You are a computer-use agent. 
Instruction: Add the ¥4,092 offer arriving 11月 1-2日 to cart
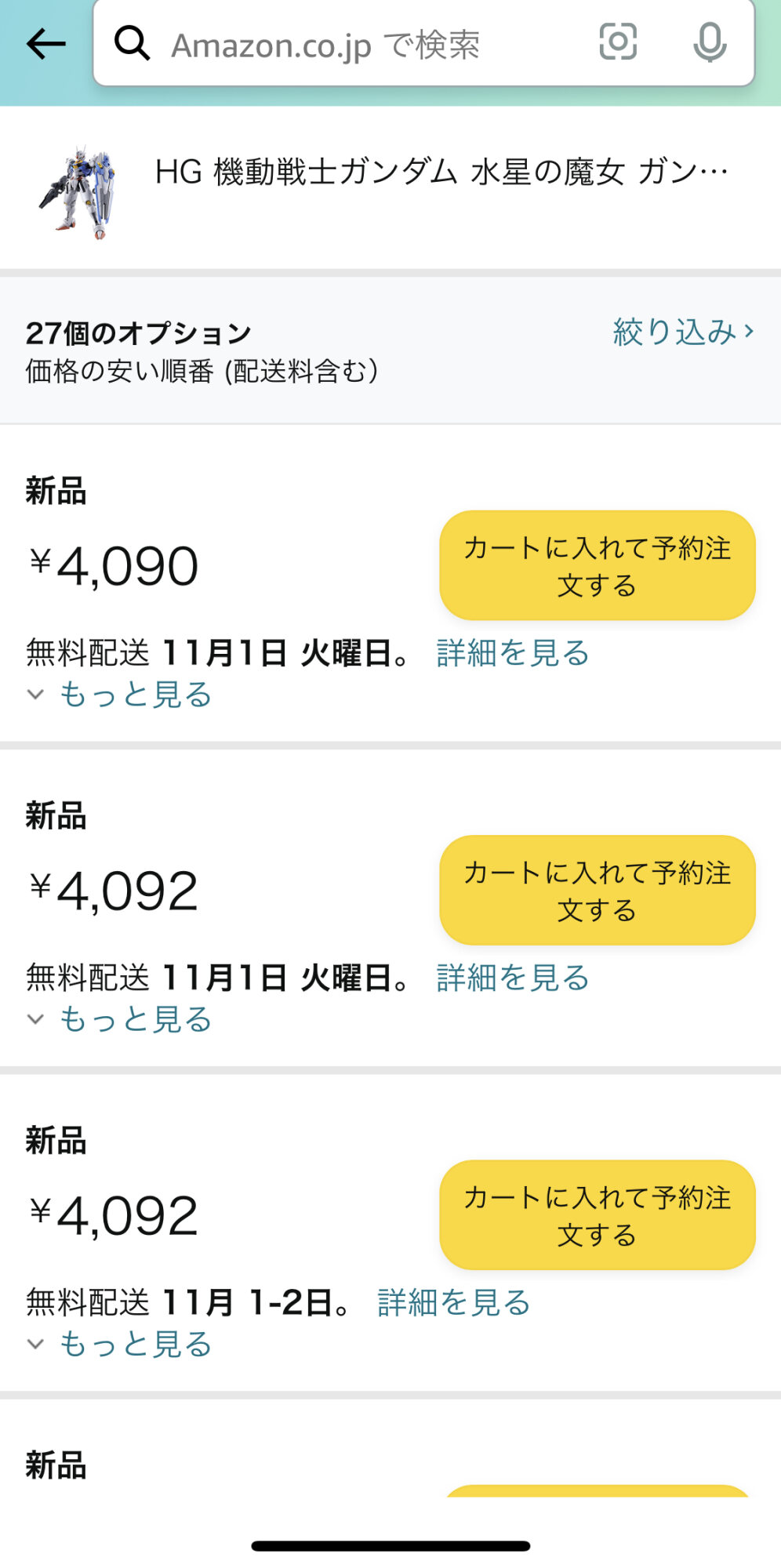(597, 1215)
